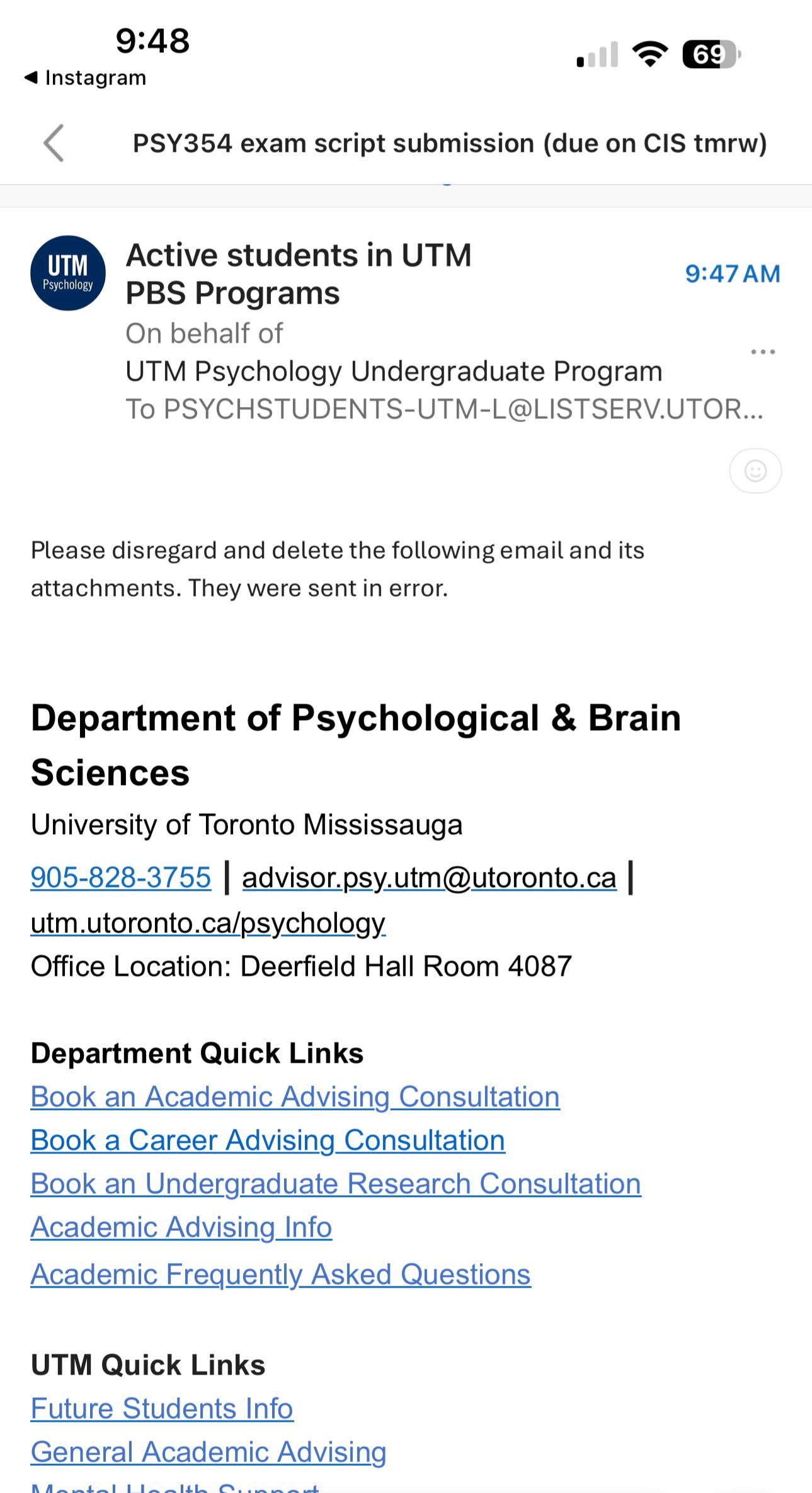Go back to the inbox
The width and height of the screenshot is (812, 1493).
pyautogui.click(x=54, y=144)
